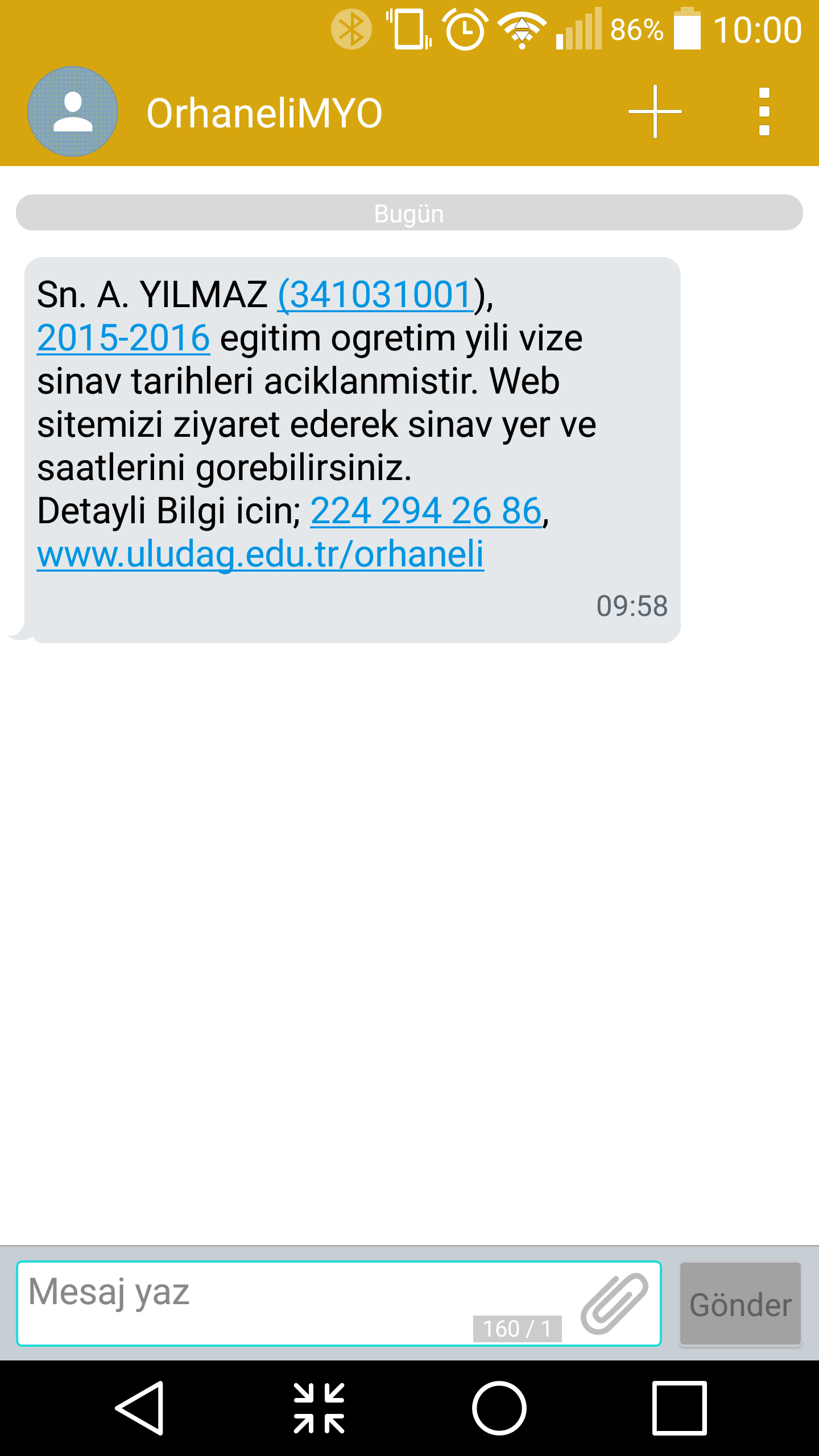Tap the 2015-2016 link in the message
This screenshot has width=819, height=1456.
pyautogui.click(x=123, y=338)
